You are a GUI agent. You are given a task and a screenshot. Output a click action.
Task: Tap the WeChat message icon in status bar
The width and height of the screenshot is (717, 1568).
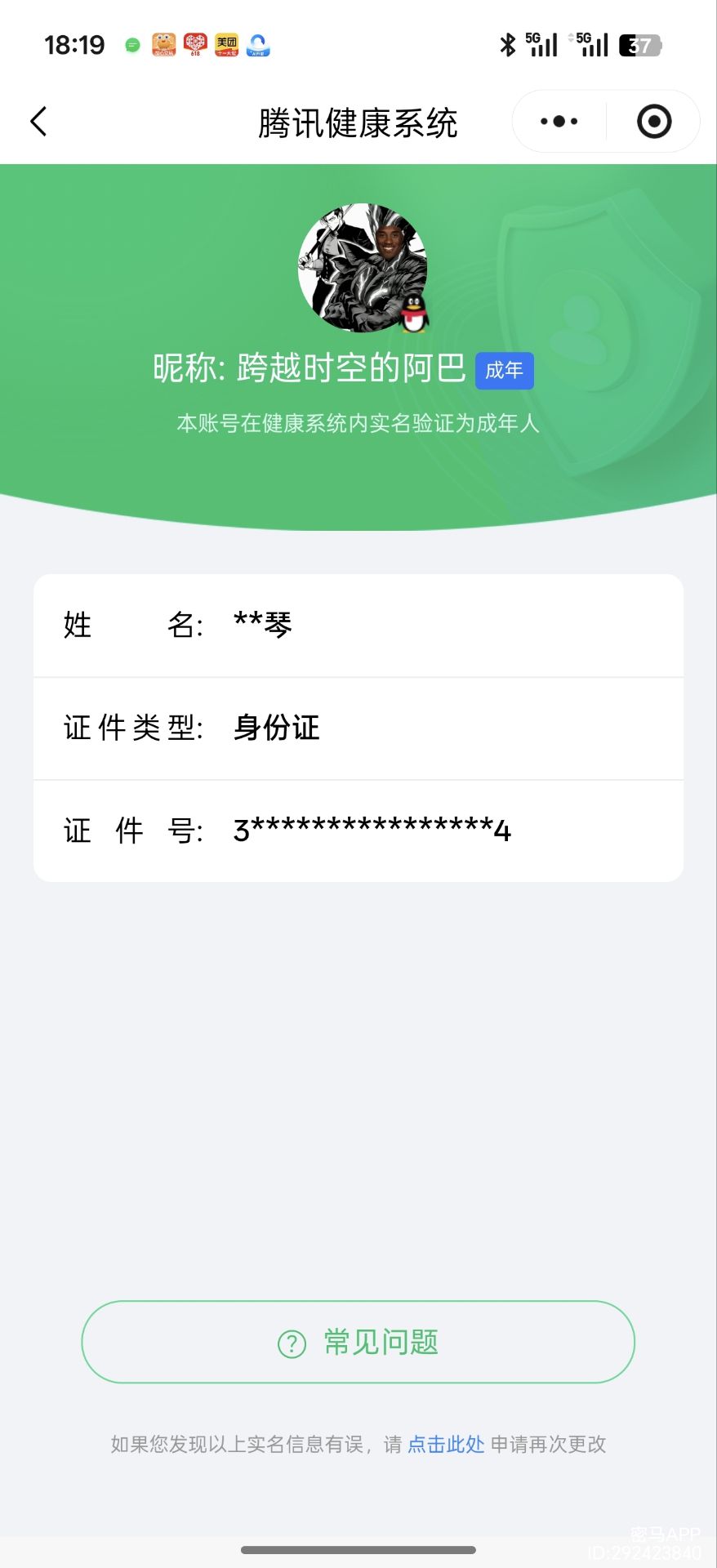pyautogui.click(x=131, y=45)
